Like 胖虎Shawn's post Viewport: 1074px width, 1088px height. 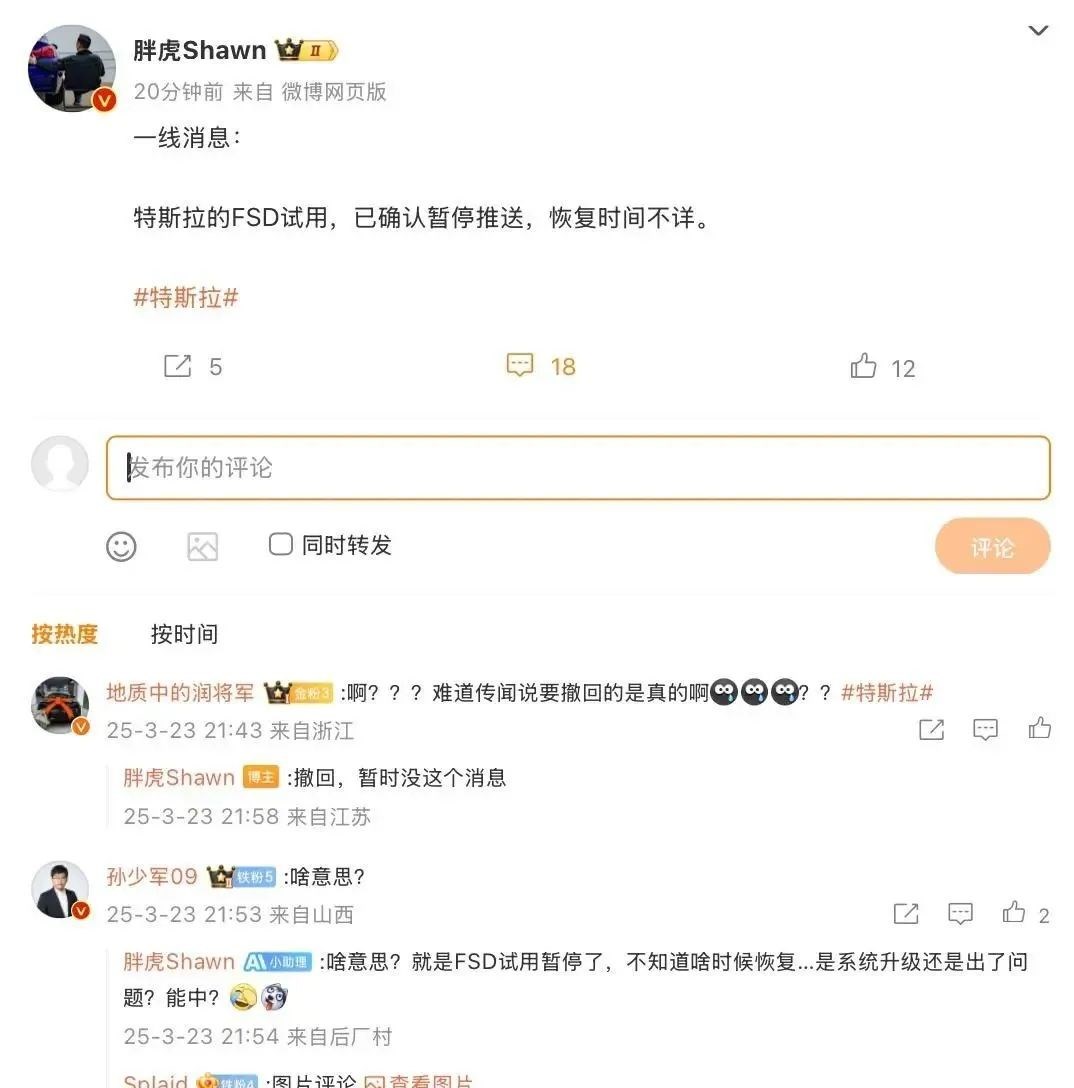864,367
